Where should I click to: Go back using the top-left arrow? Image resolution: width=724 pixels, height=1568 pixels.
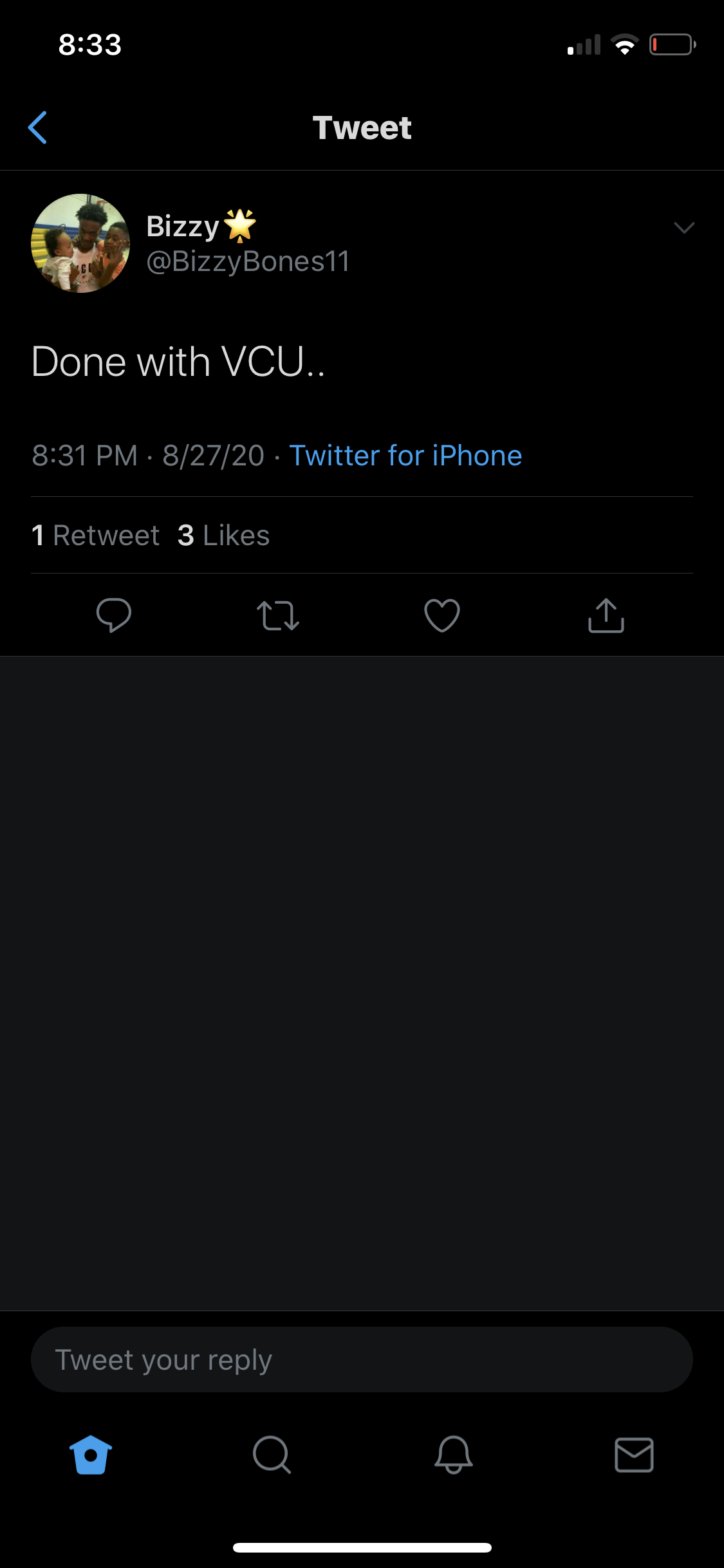pyautogui.click(x=38, y=127)
